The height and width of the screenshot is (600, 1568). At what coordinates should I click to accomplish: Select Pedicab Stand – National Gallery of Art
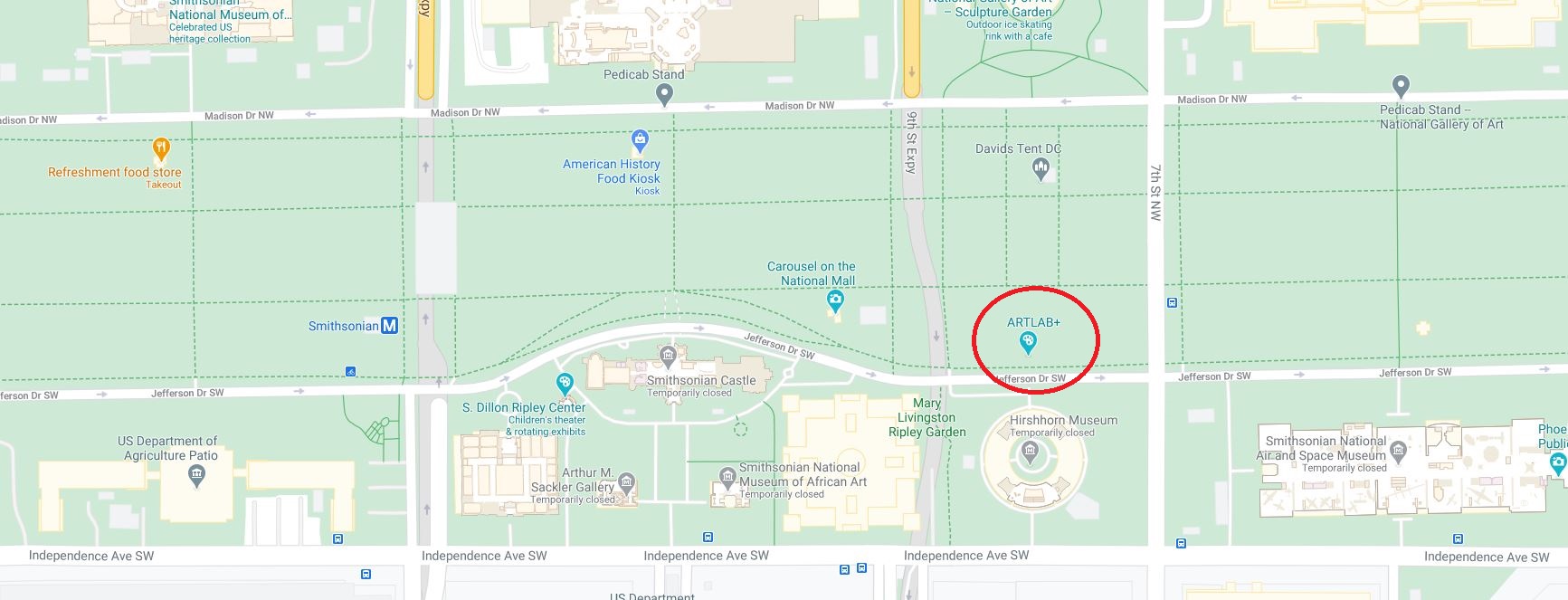coord(1401,87)
